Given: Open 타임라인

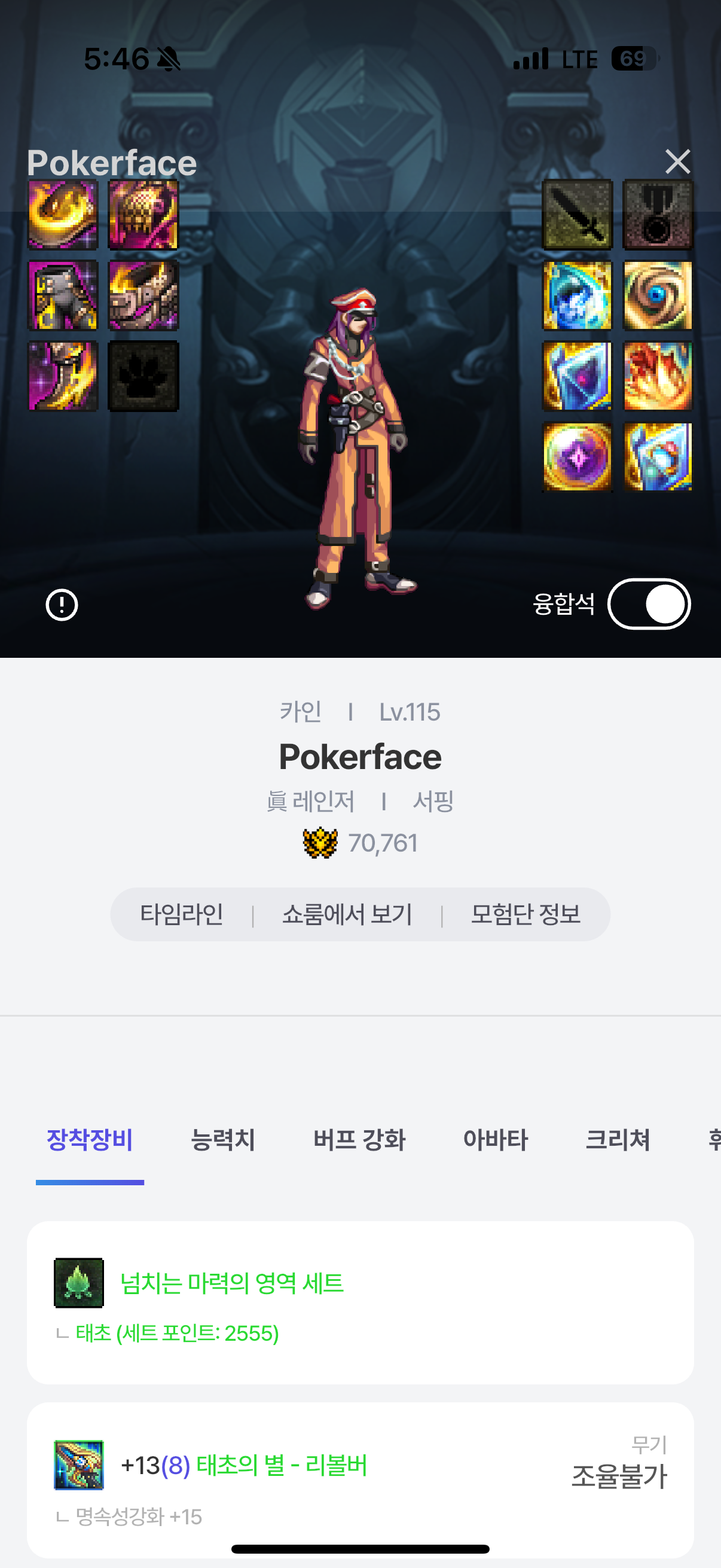Looking at the screenshot, I should [x=181, y=914].
